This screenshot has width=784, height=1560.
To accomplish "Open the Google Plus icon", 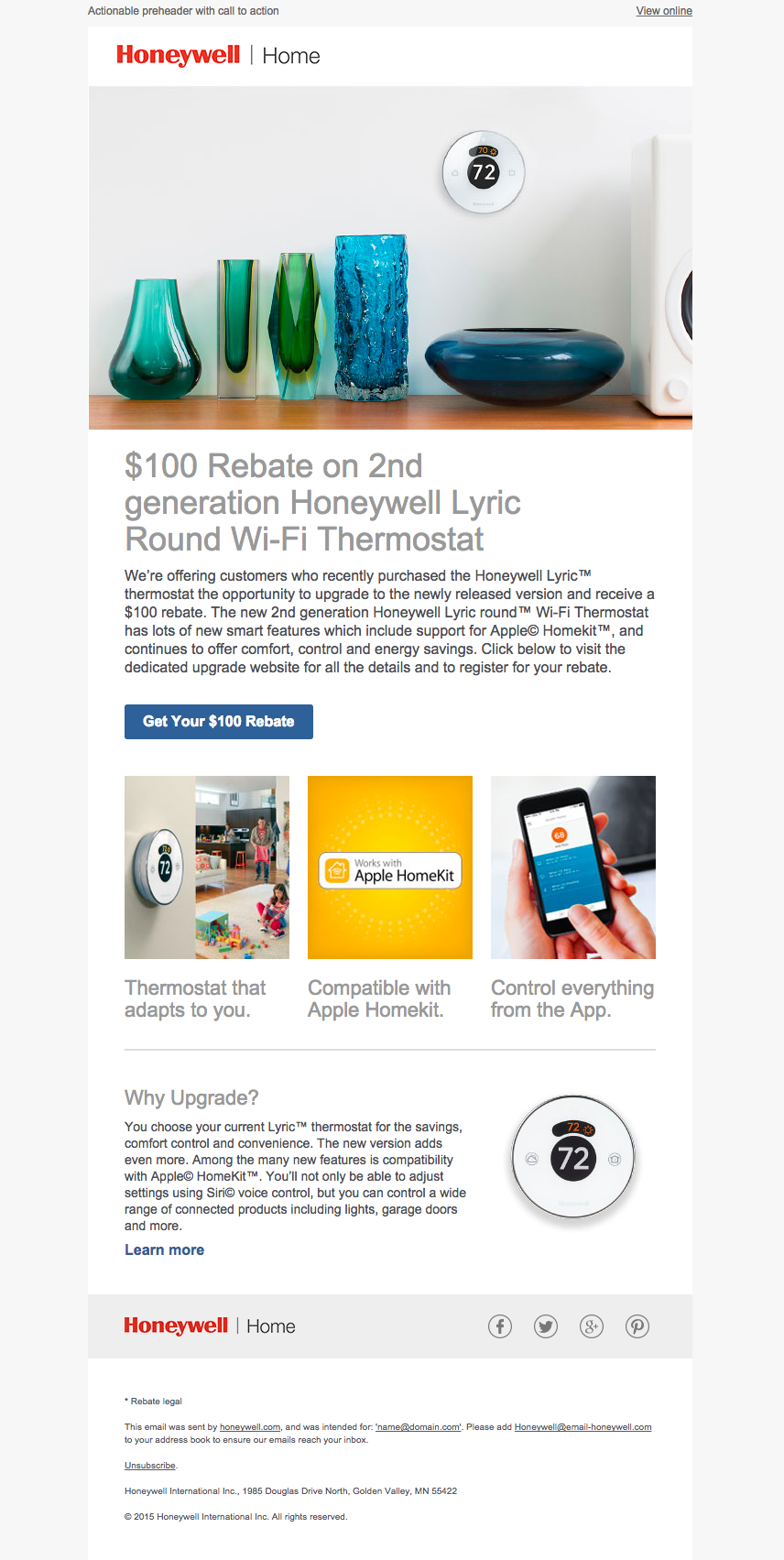I will coord(592,1326).
